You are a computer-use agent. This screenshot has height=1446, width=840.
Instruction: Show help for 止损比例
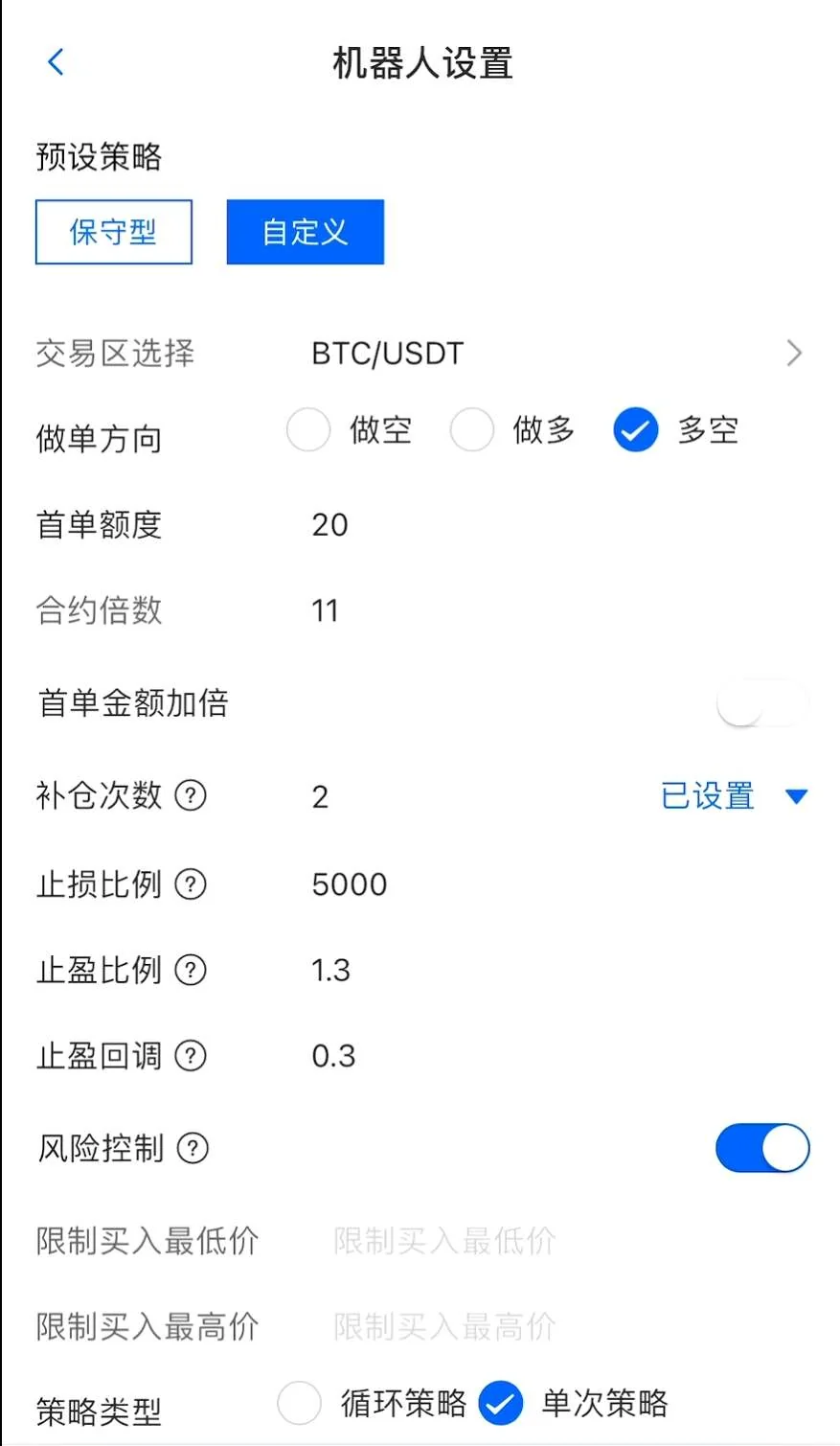click(191, 884)
